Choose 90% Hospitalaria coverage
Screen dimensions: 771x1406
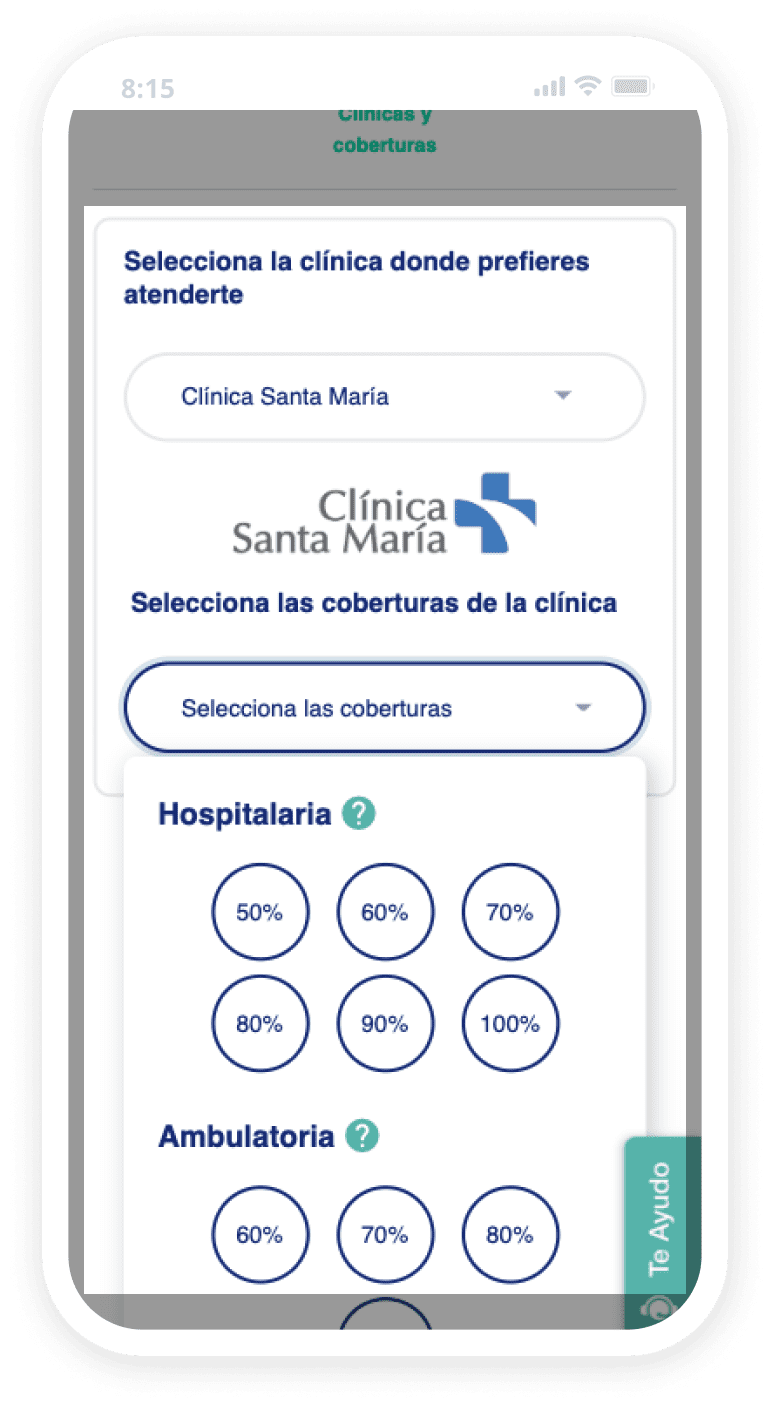385,1024
